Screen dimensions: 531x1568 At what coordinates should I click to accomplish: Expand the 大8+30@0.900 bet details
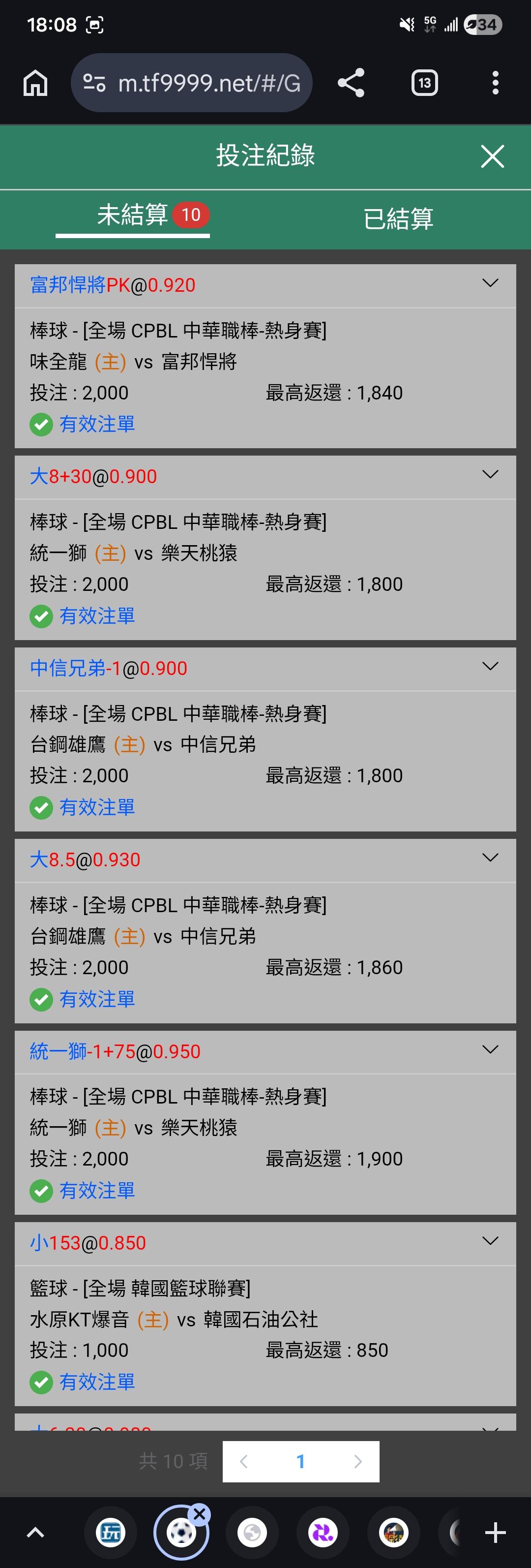click(490, 475)
